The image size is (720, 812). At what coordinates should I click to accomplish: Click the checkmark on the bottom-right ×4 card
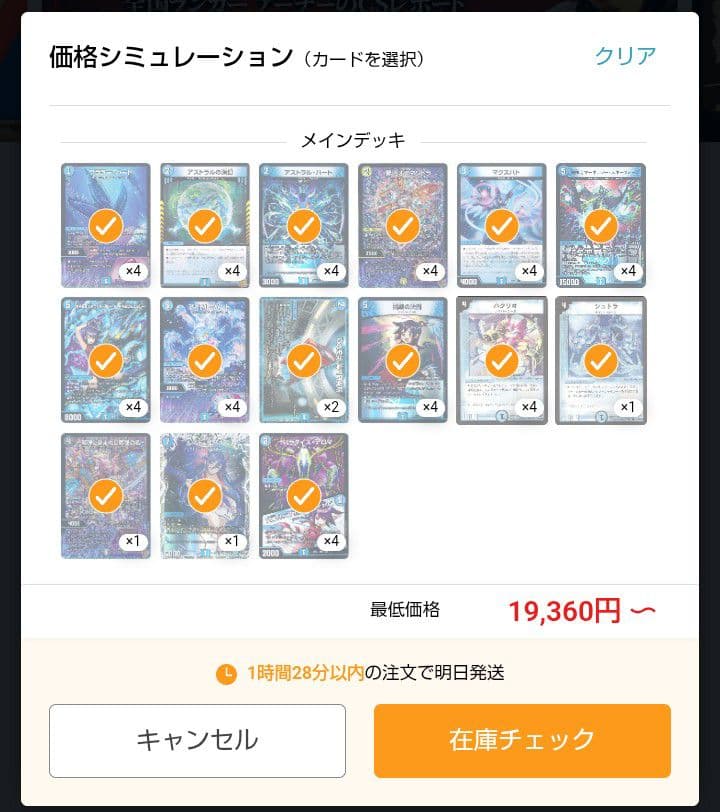[304, 496]
